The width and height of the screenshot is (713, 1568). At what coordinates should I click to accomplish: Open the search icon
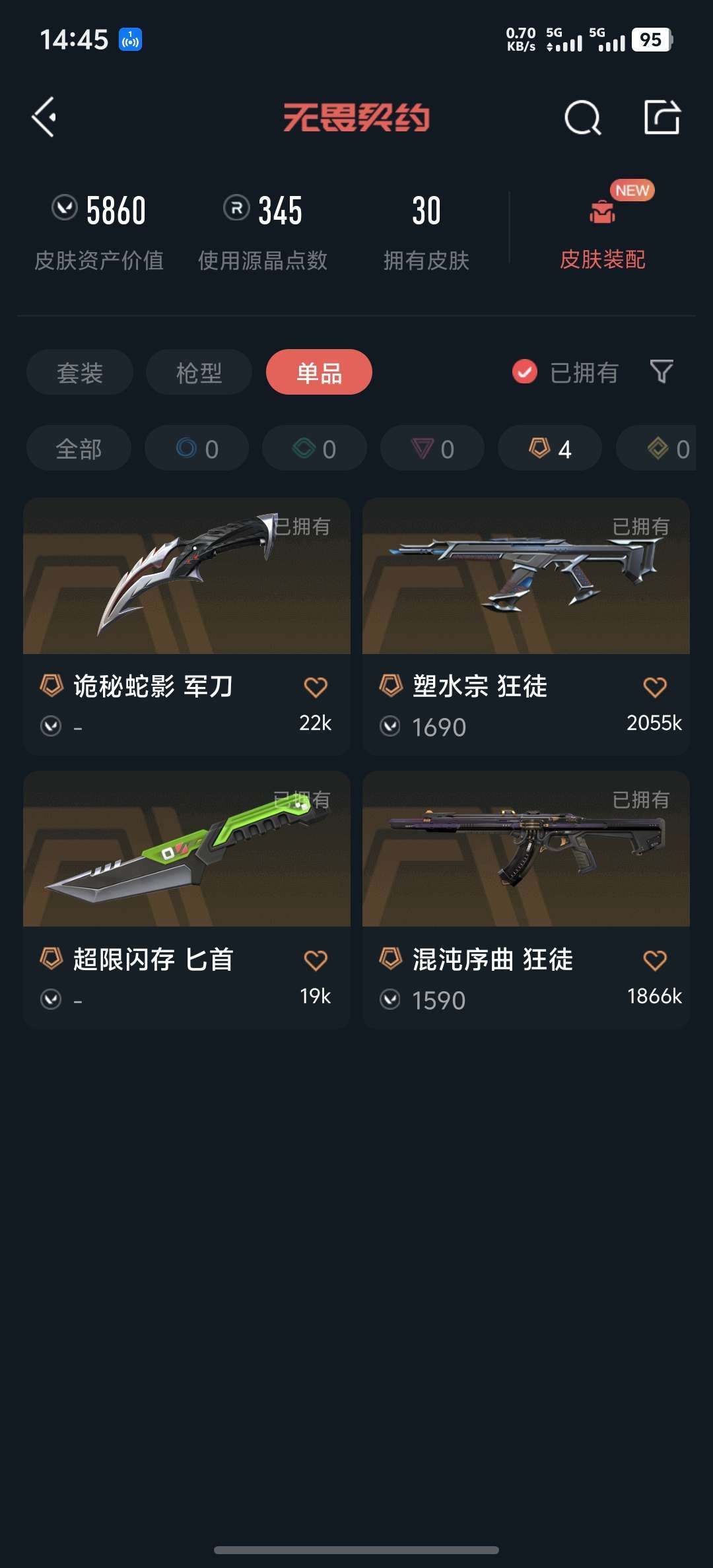point(582,118)
